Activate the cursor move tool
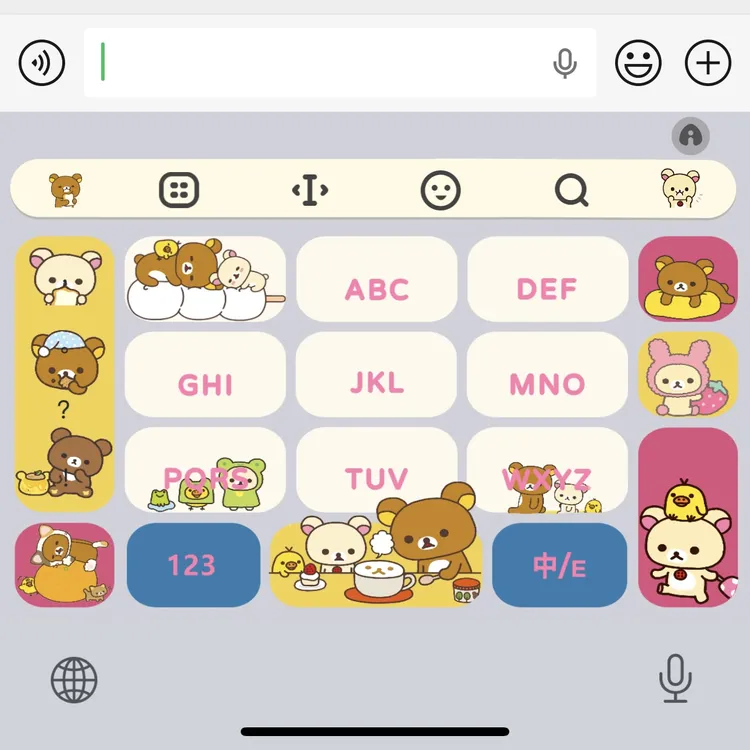Image resolution: width=750 pixels, height=750 pixels. pyautogui.click(x=310, y=190)
